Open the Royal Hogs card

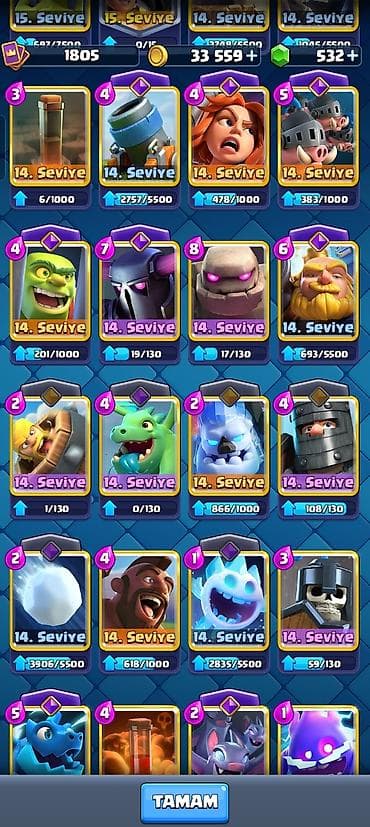click(x=318, y=136)
